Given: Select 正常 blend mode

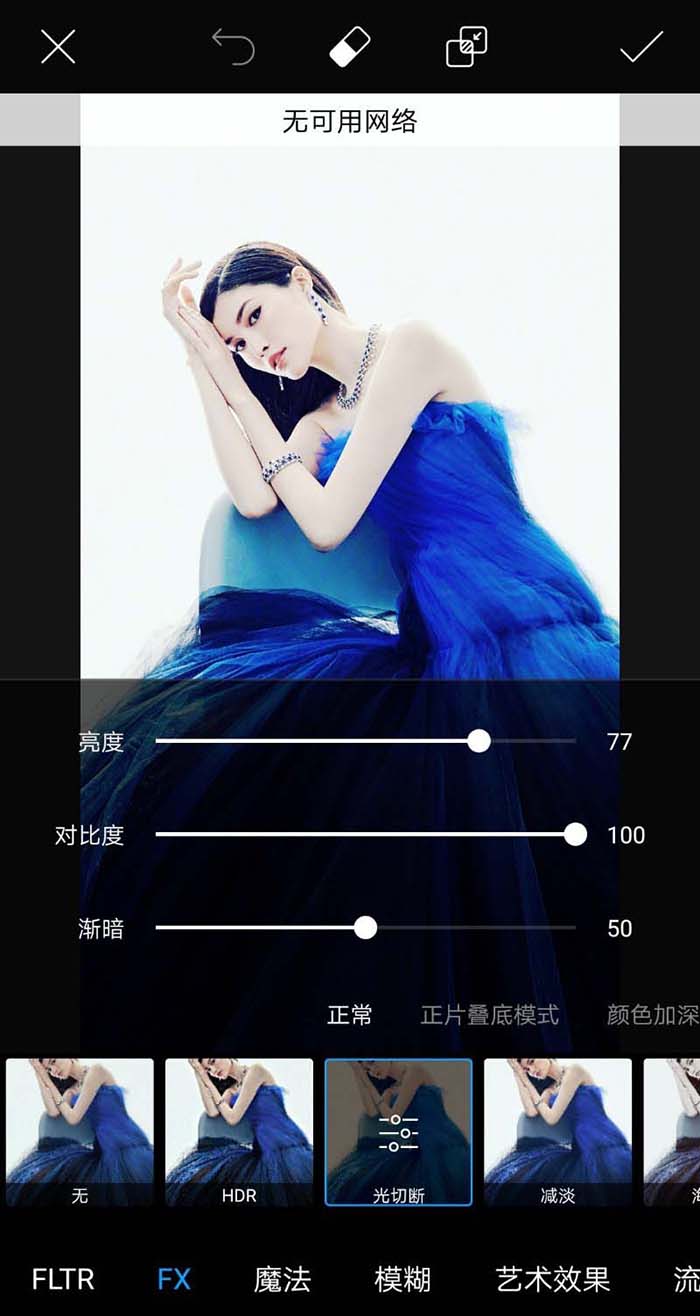Looking at the screenshot, I should pos(350,1015).
